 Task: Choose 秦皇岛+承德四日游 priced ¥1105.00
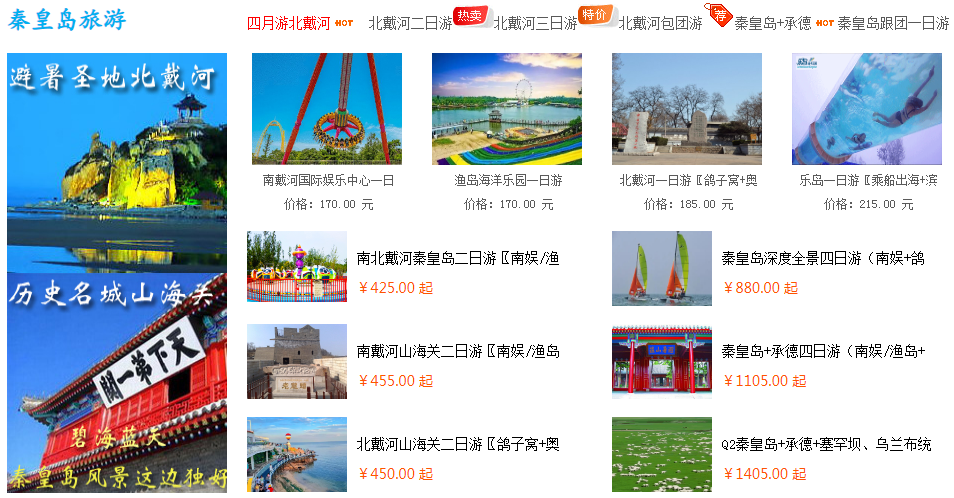pyautogui.click(x=823, y=352)
